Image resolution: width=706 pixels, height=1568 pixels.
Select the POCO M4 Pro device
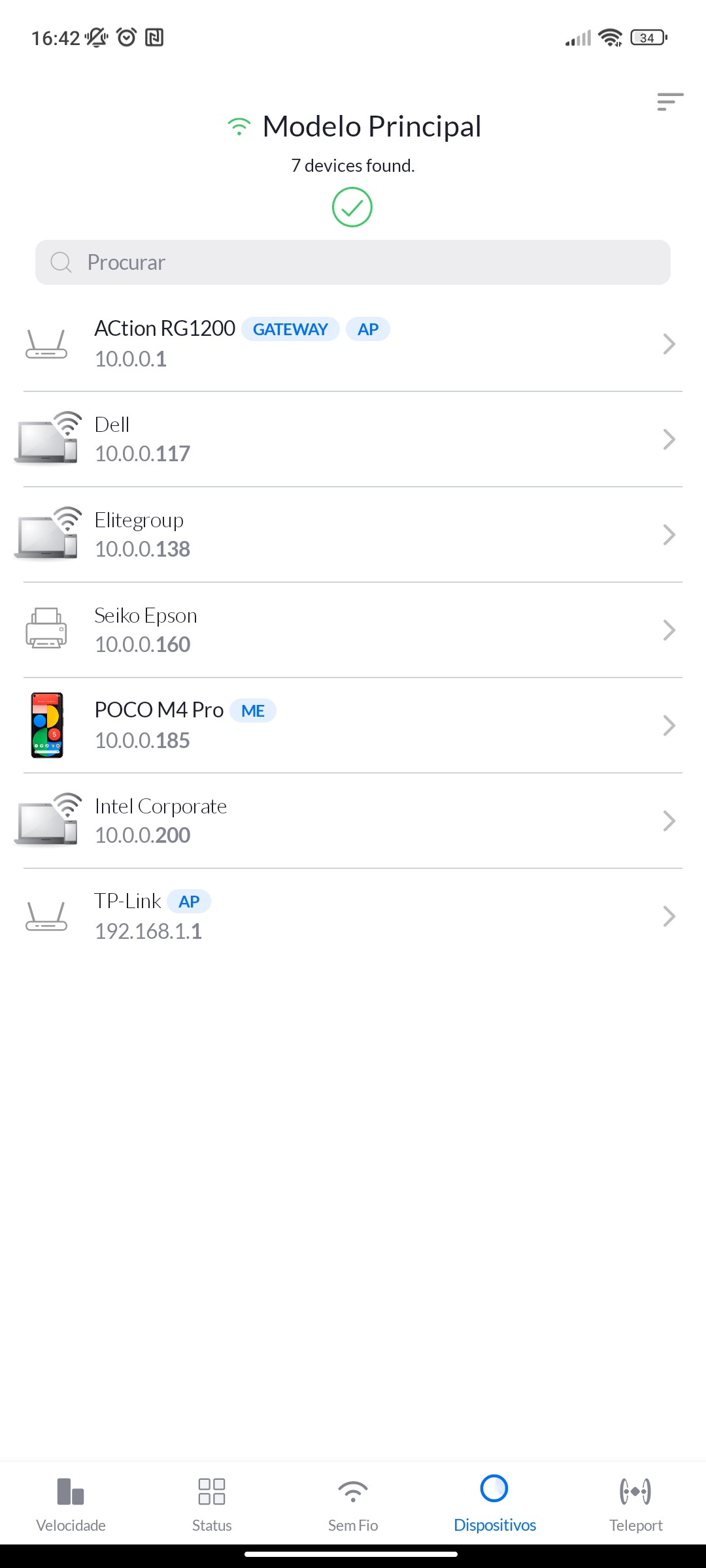tap(353, 725)
